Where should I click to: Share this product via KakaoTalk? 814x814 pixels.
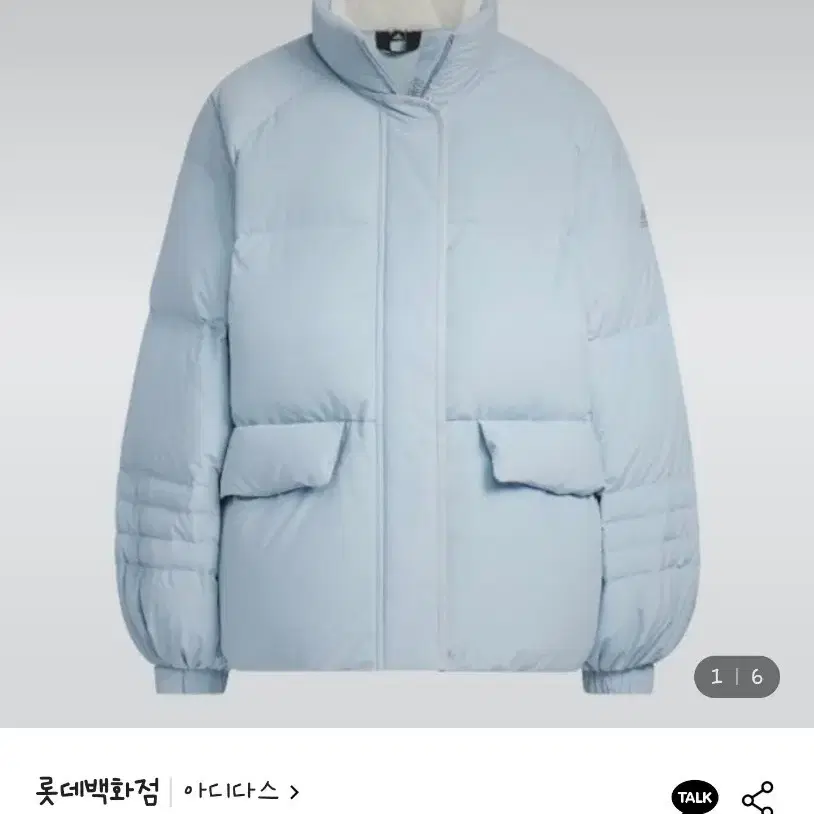(695, 796)
